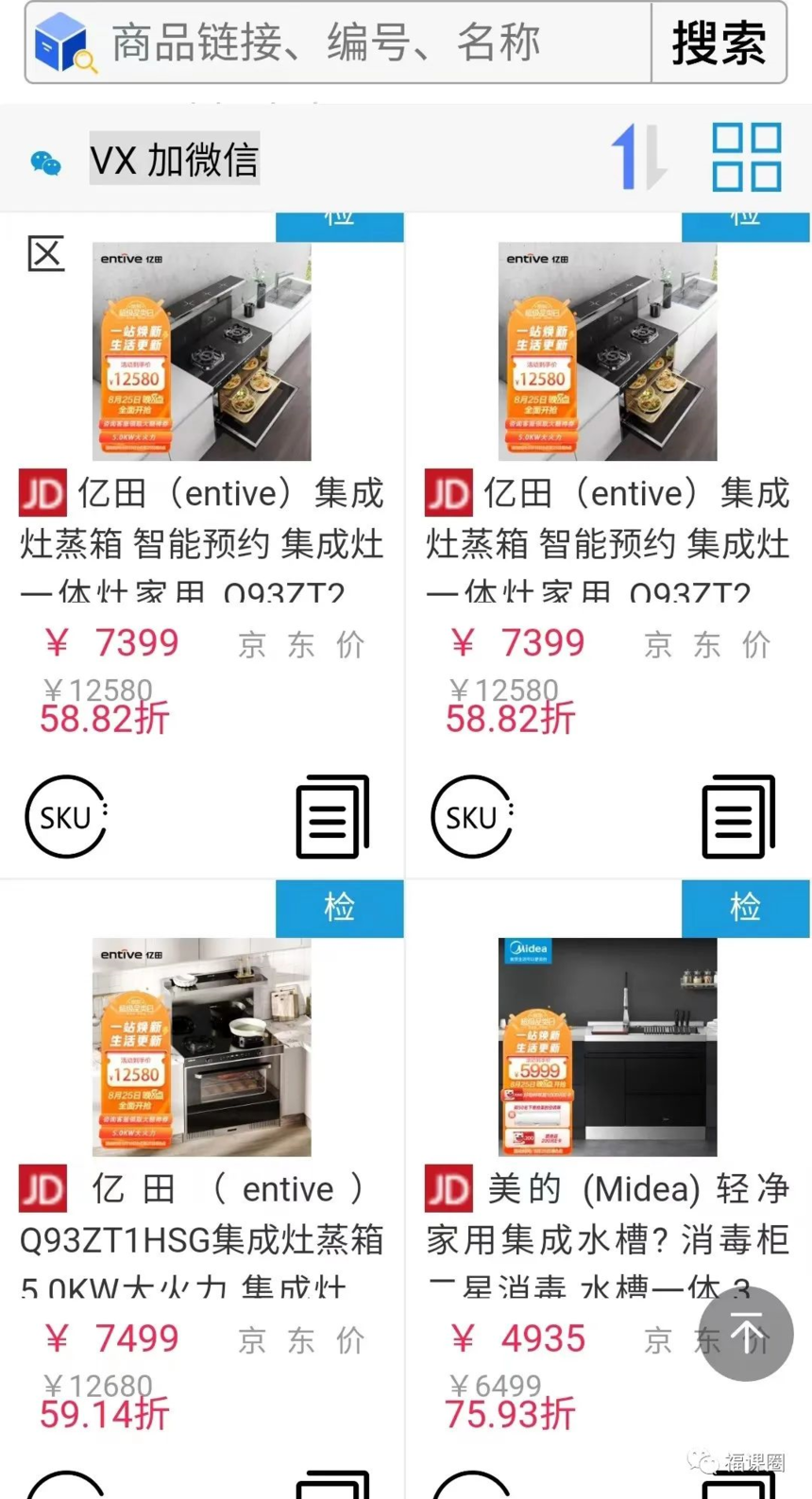The width and height of the screenshot is (812, 1499).
Task: Tap the 检 tag on the Q93ZT1HSG product
Action: [339, 909]
